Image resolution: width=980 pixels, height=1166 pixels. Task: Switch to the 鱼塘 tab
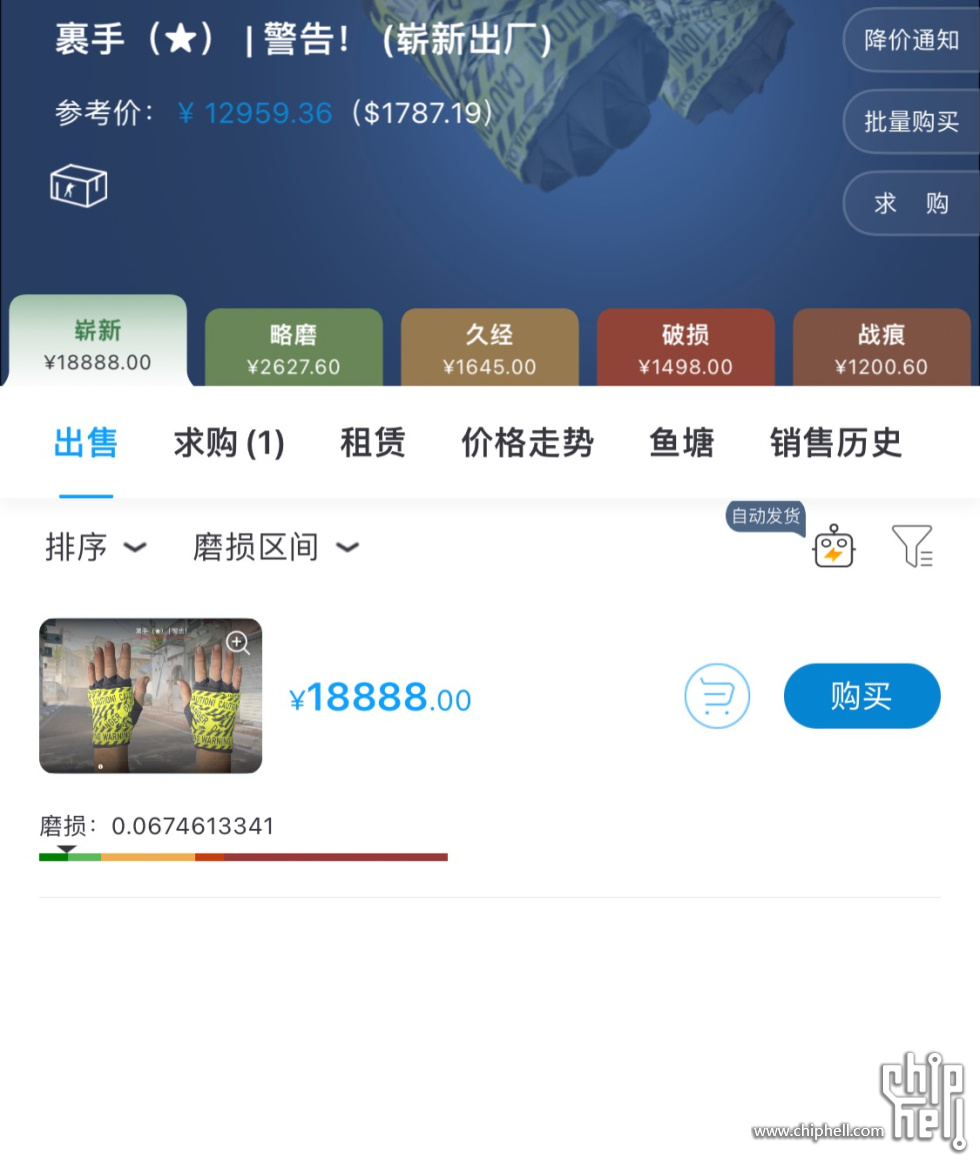(682, 442)
